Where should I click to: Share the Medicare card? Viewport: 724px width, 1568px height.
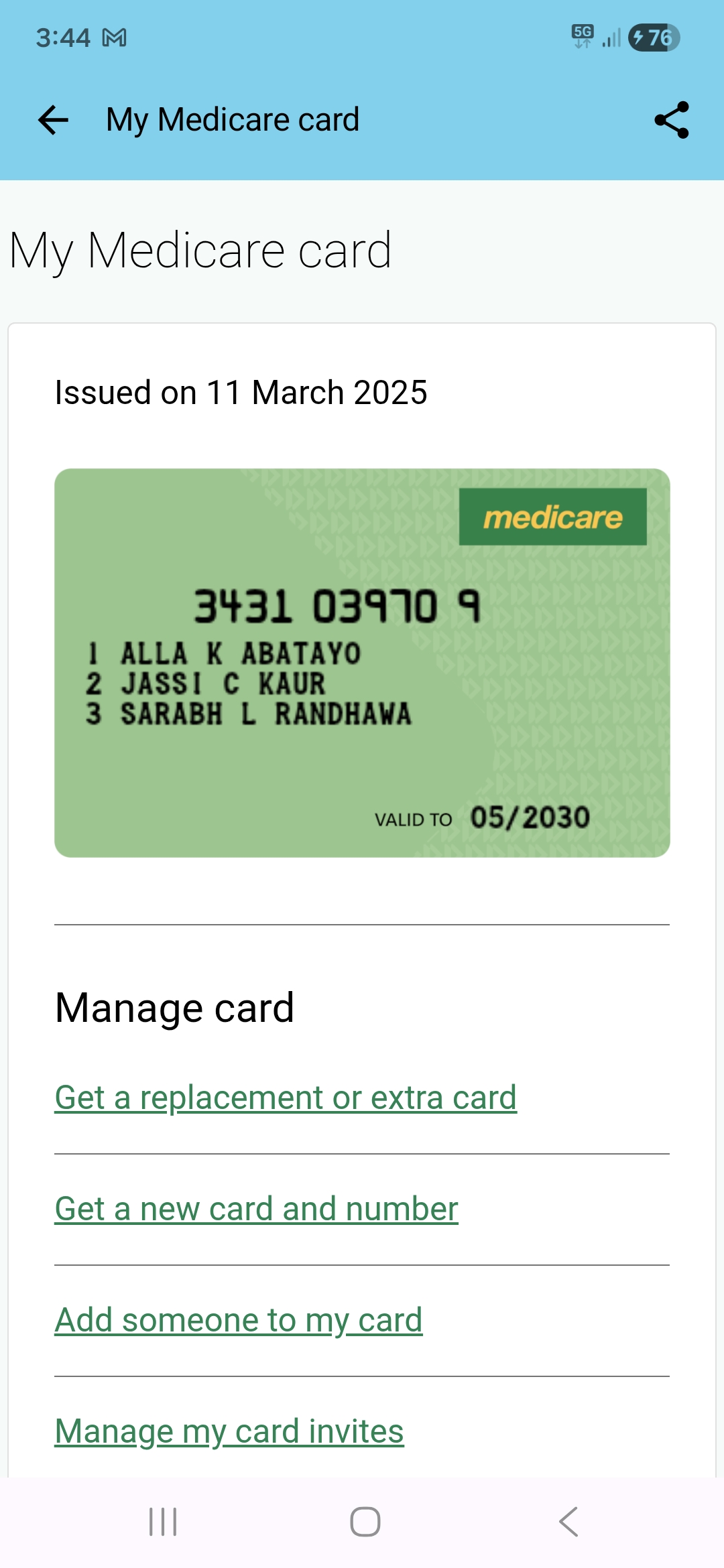click(671, 120)
